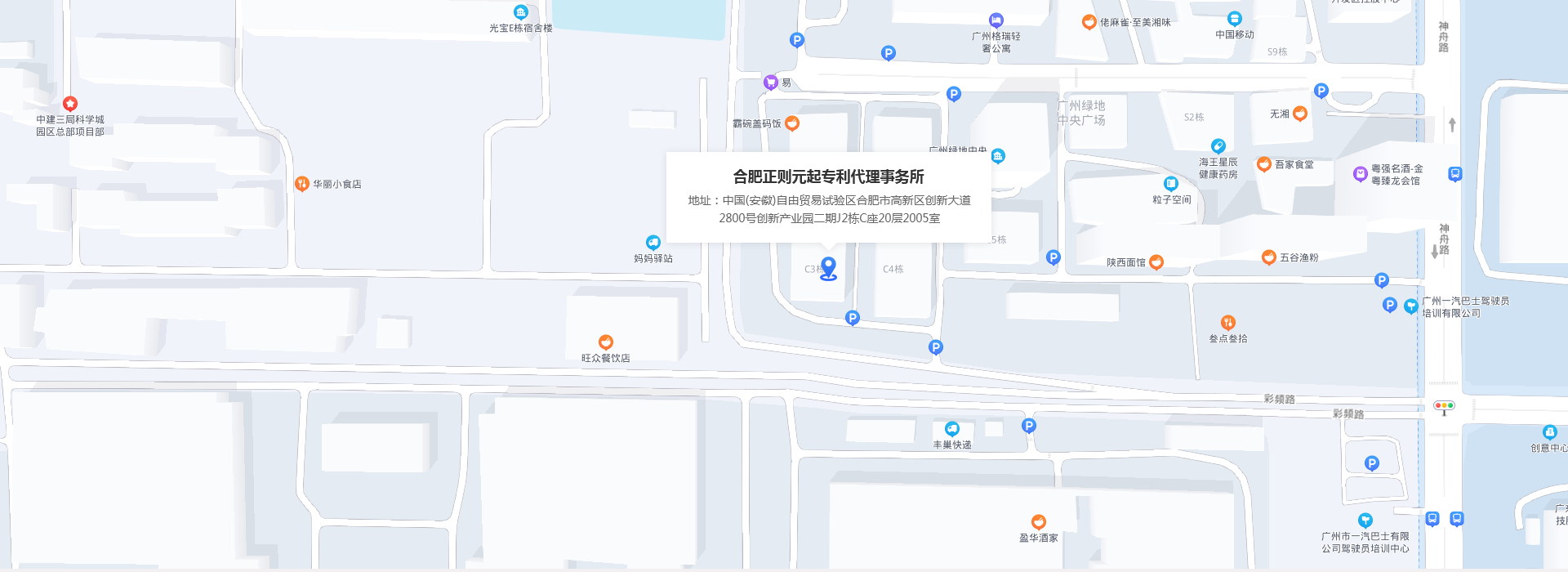
Task: Tap the 五谷渔粉 map marker
Action: point(1268,257)
